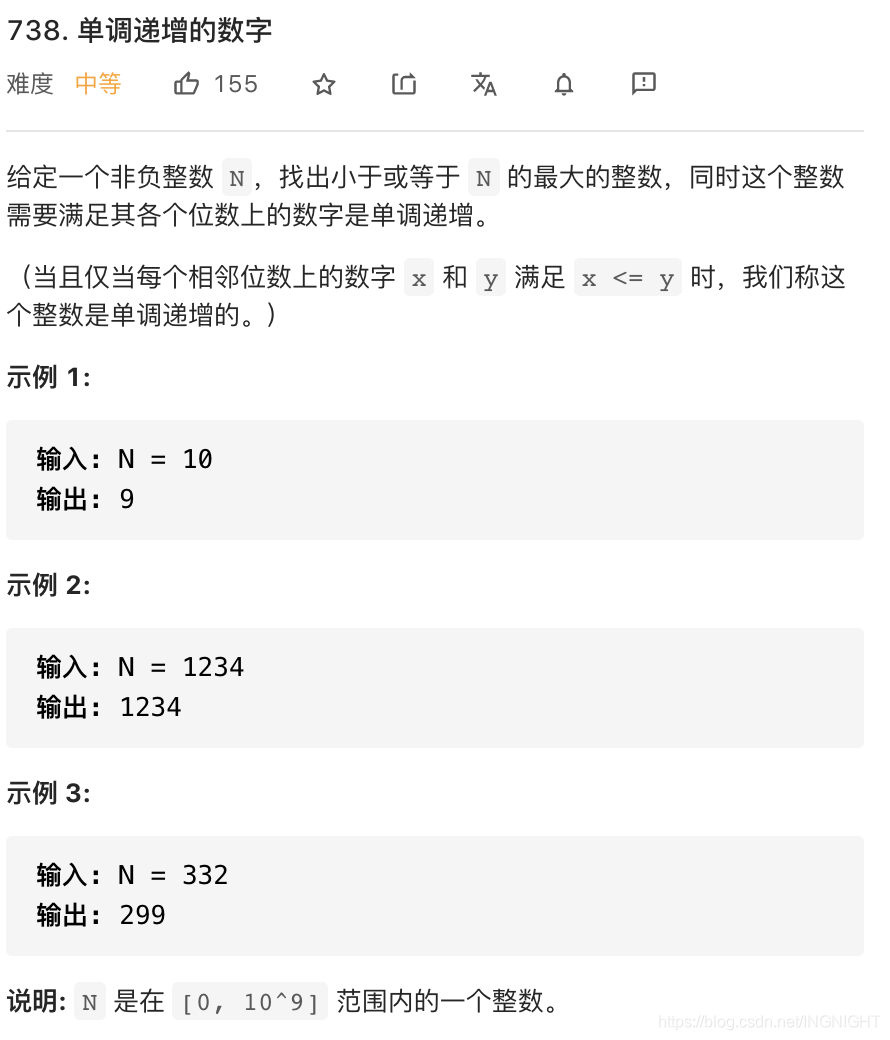Image resolution: width=890 pixels, height=1040 pixels.
Task: Toggle notification subscription via bell
Action: pyautogui.click(x=563, y=85)
